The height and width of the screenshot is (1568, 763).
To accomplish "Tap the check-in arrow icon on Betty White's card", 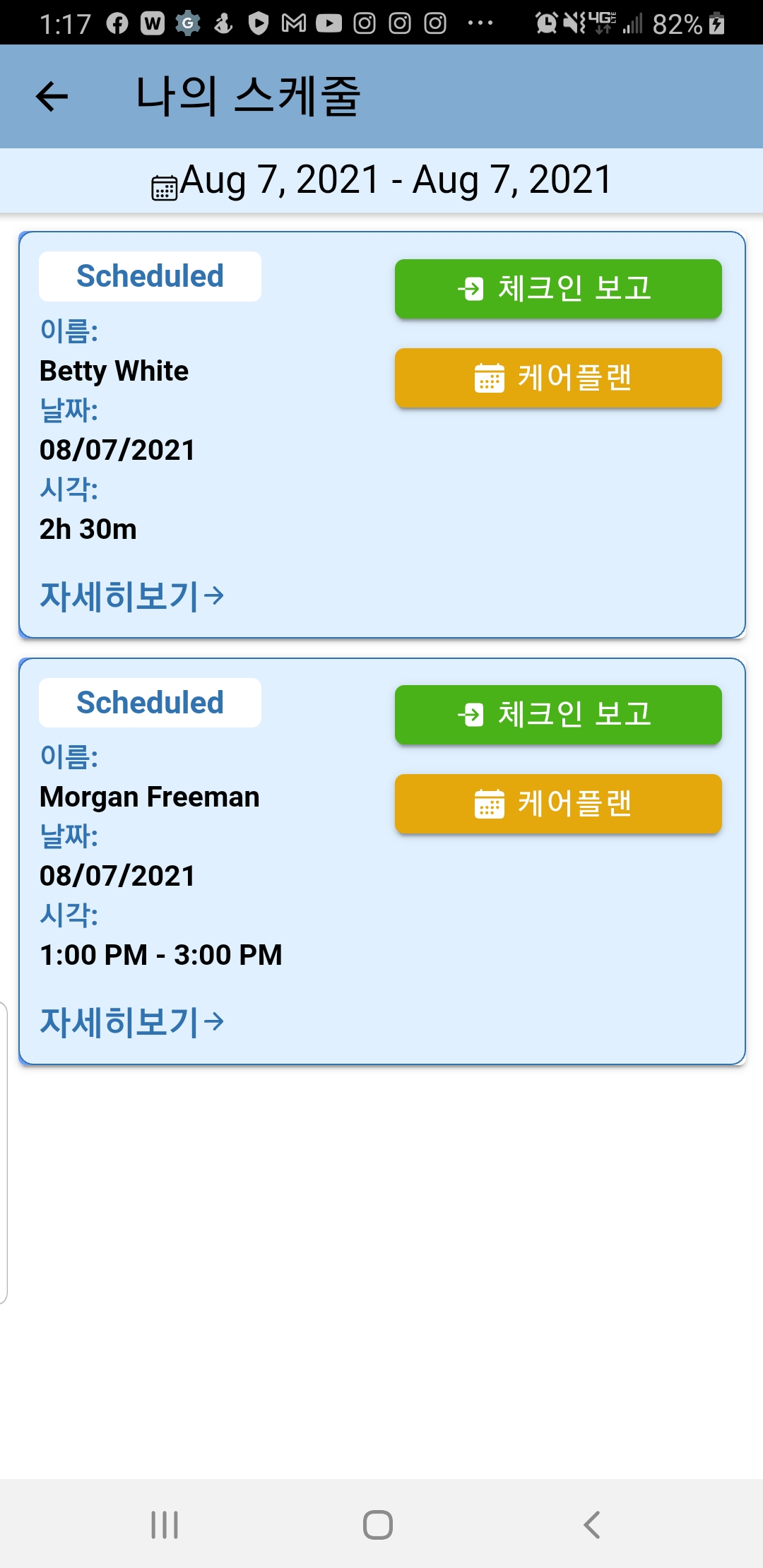I will point(470,288).
